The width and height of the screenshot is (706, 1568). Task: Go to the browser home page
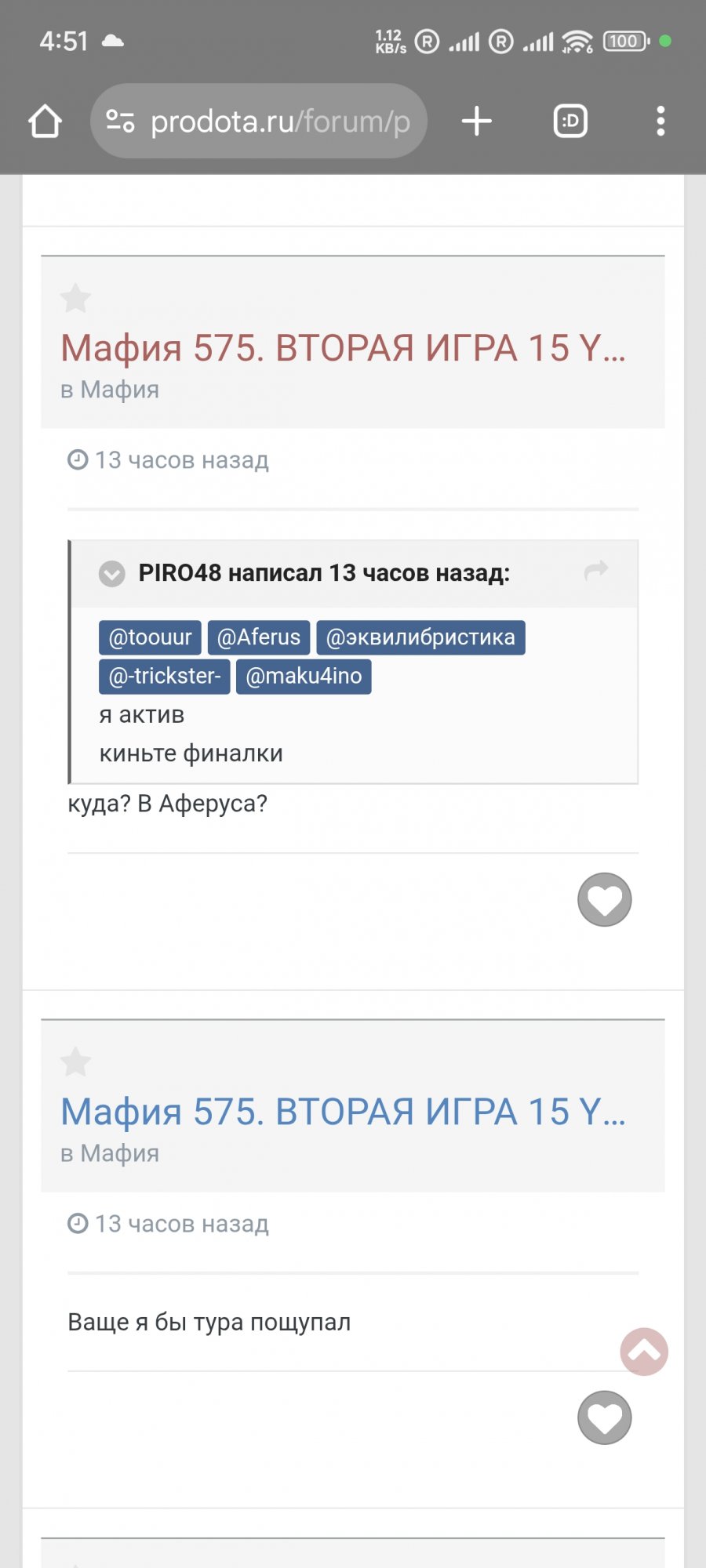[45, 122]
